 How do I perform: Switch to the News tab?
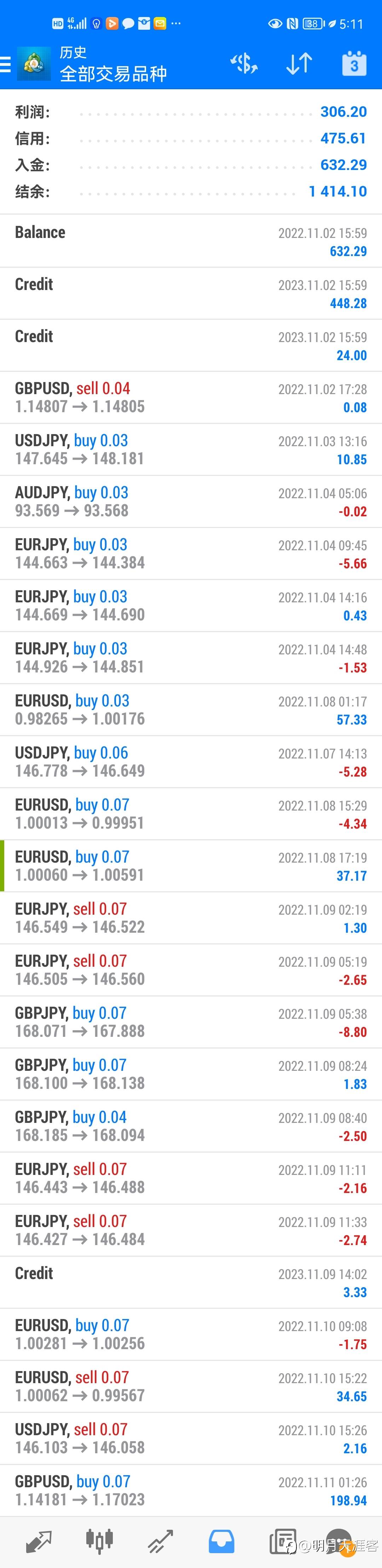tap(282, 1541)
